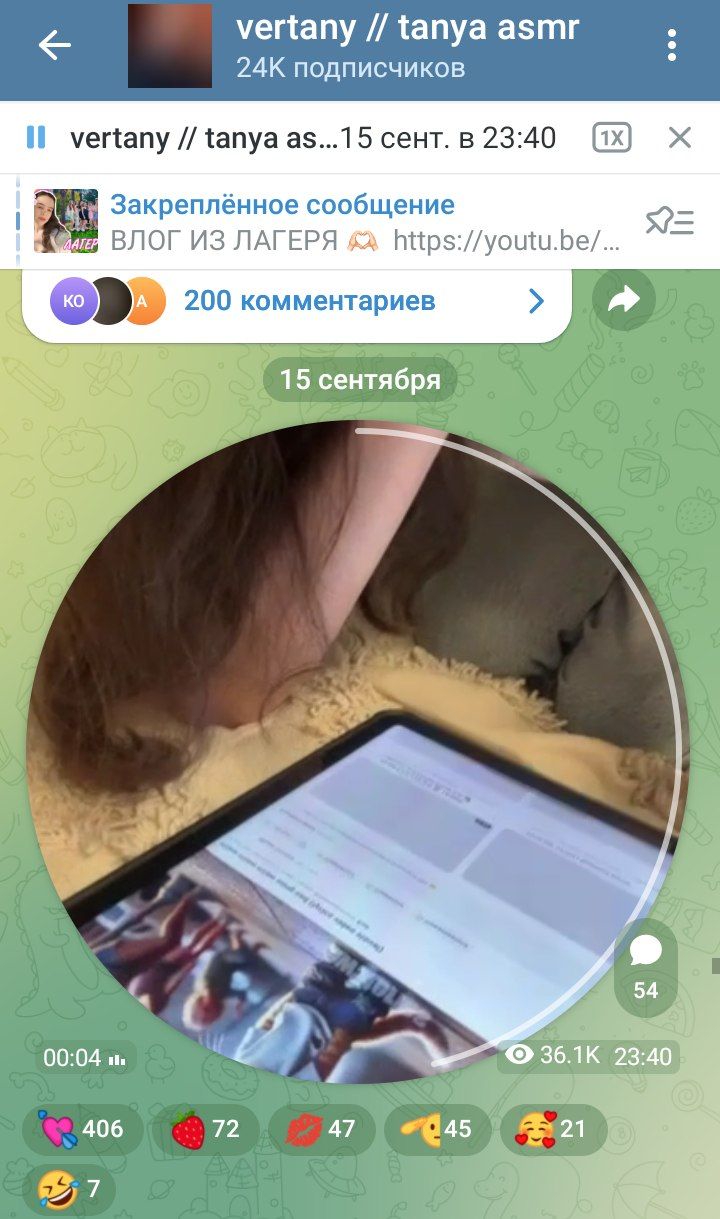React with the heart-arrow emoji (406)
Image resolution: width=720 pixels, height=1219 pixels.
(82, 1130)
